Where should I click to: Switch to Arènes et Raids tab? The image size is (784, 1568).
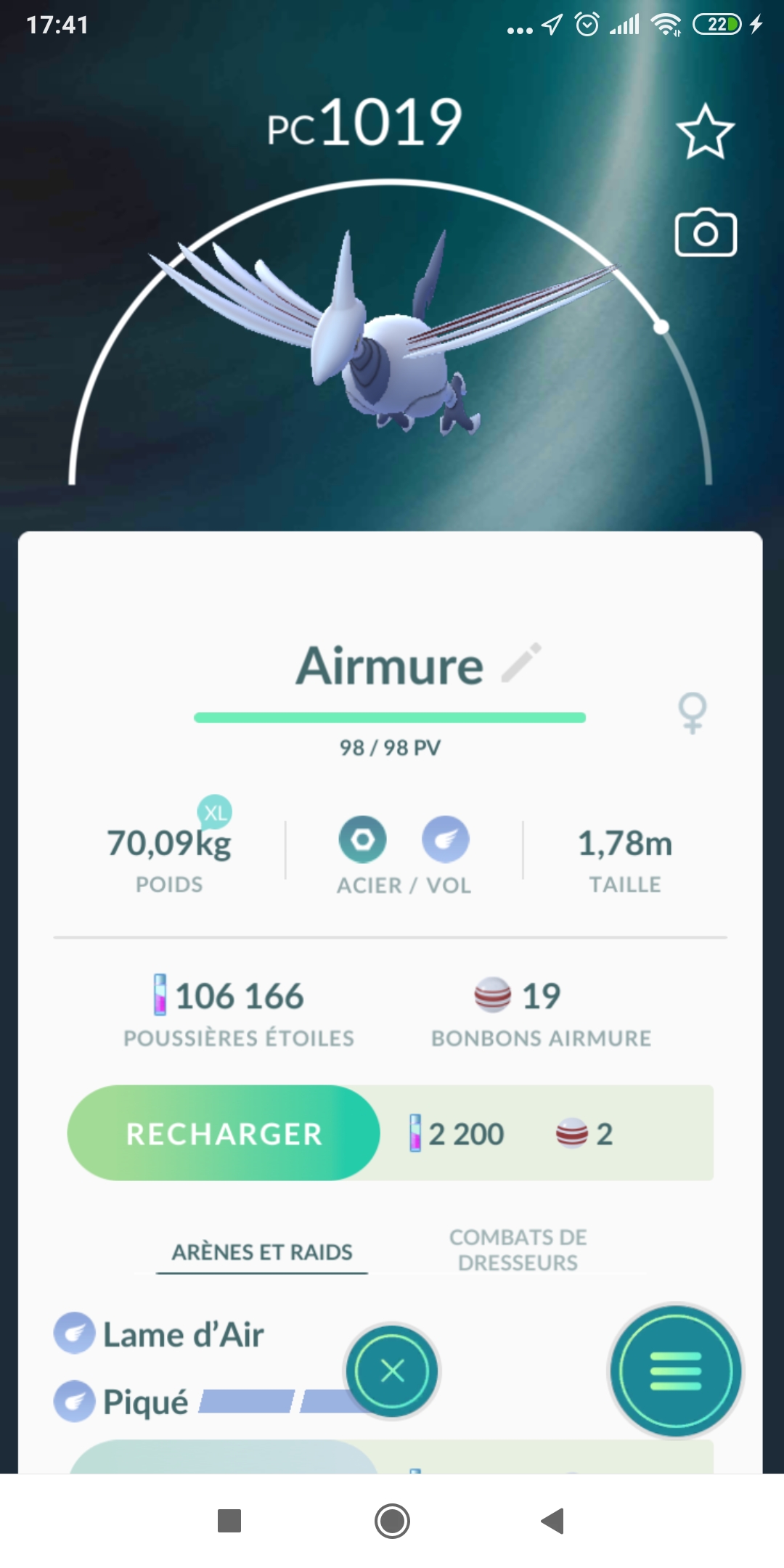262,1252
